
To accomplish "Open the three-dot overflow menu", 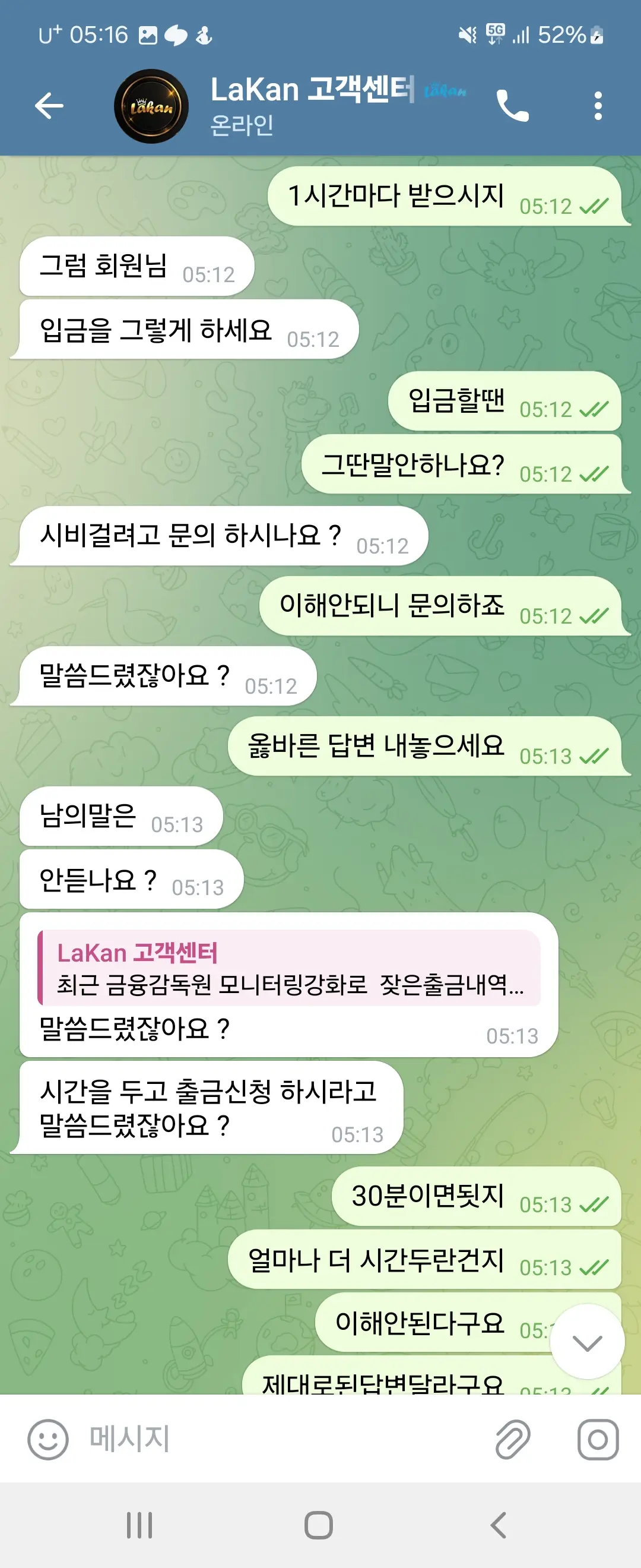I will coord(598,106).
